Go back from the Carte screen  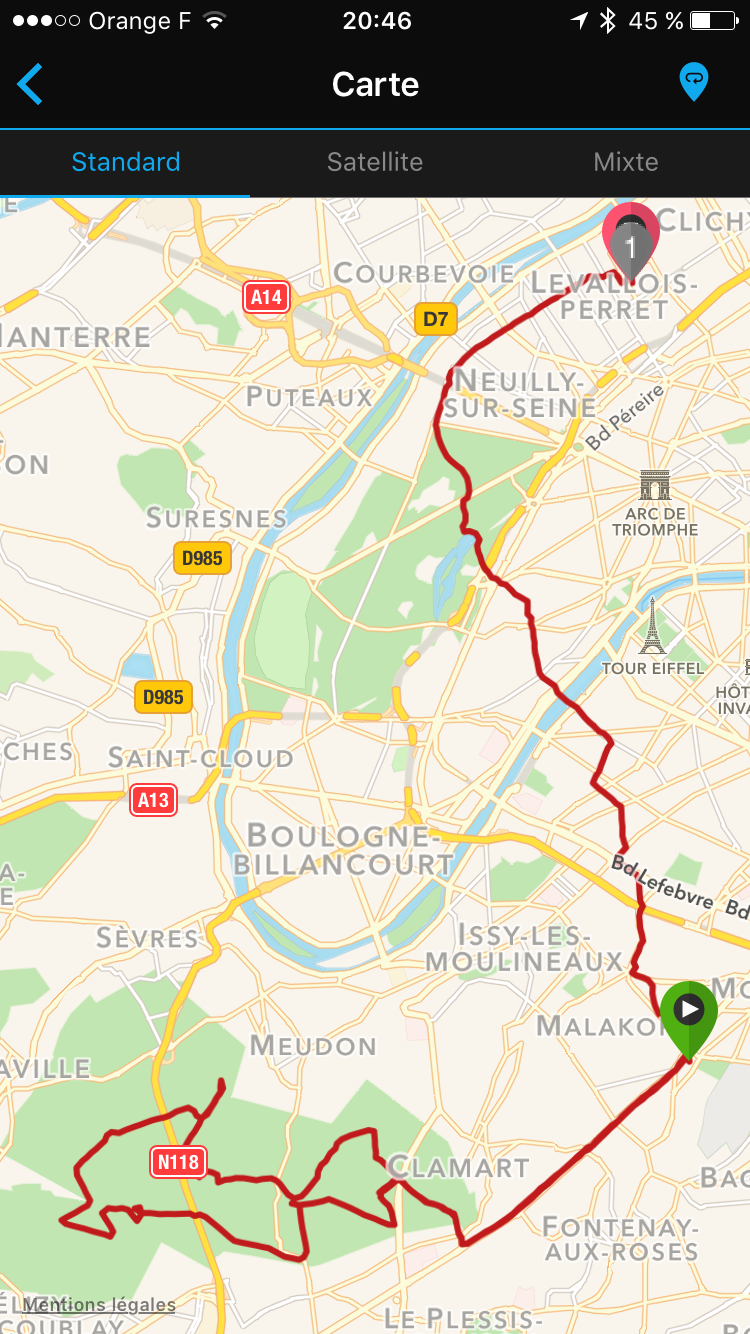pos(30,84)
